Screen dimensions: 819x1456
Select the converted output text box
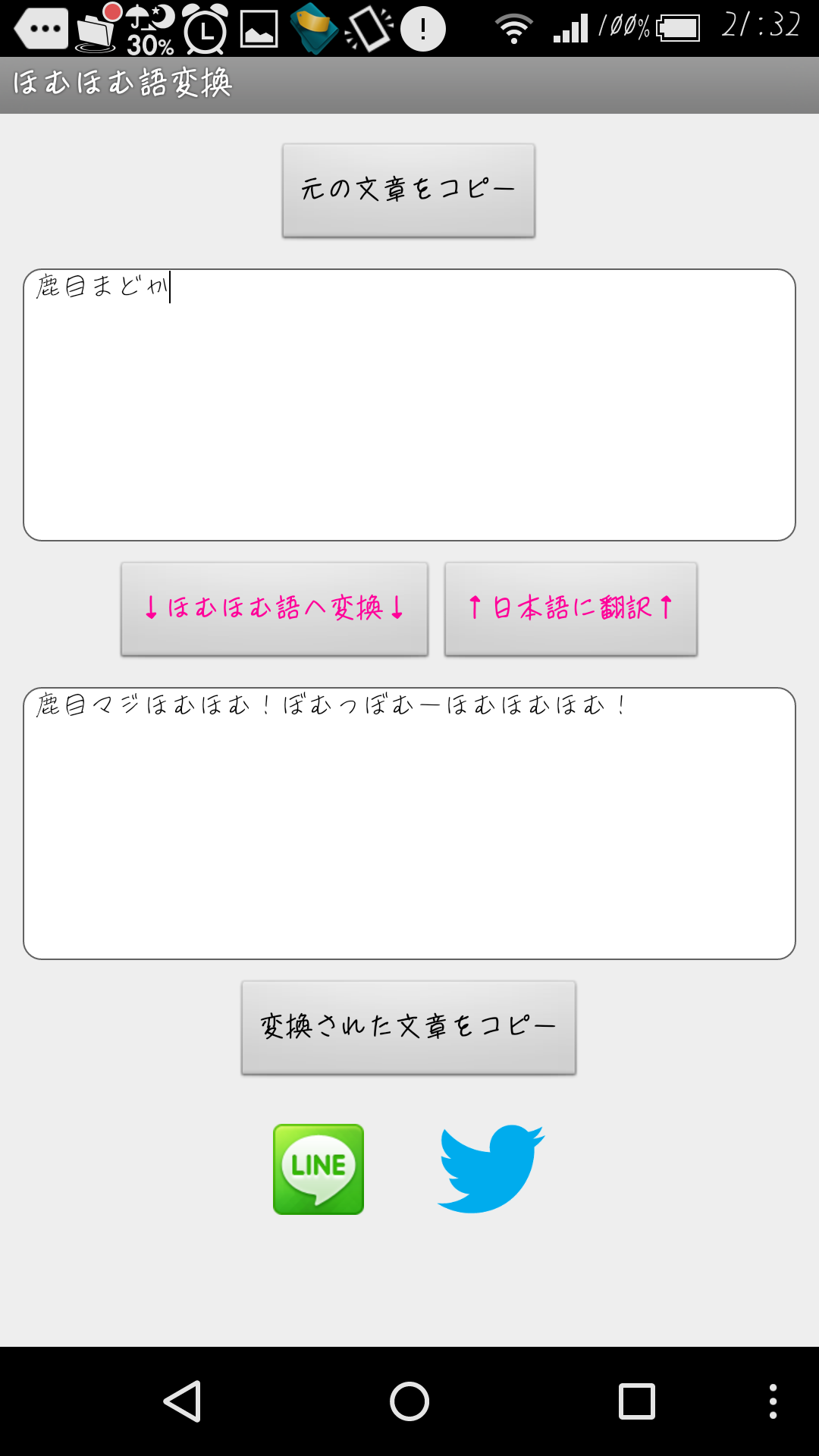point(409,824)
